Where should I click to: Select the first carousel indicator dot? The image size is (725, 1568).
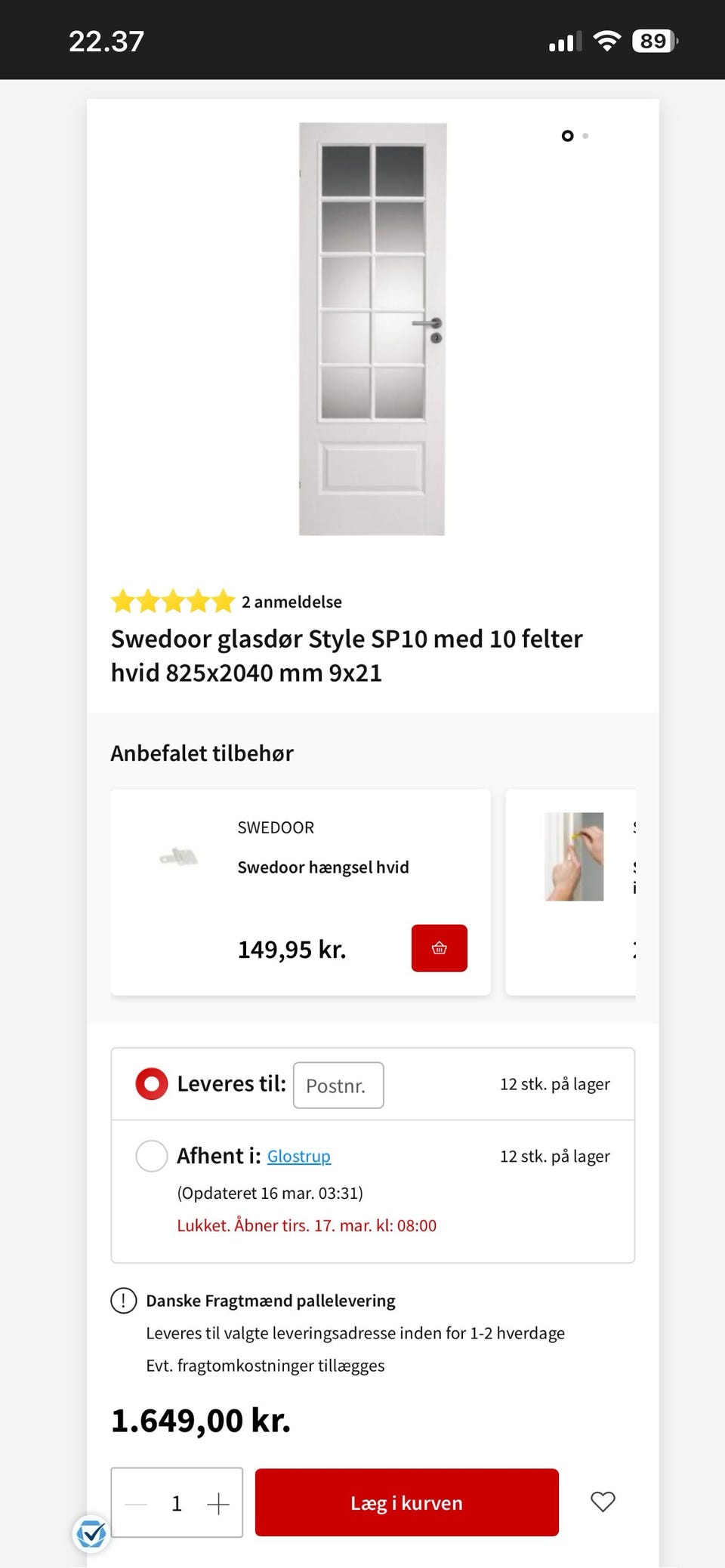566,136
